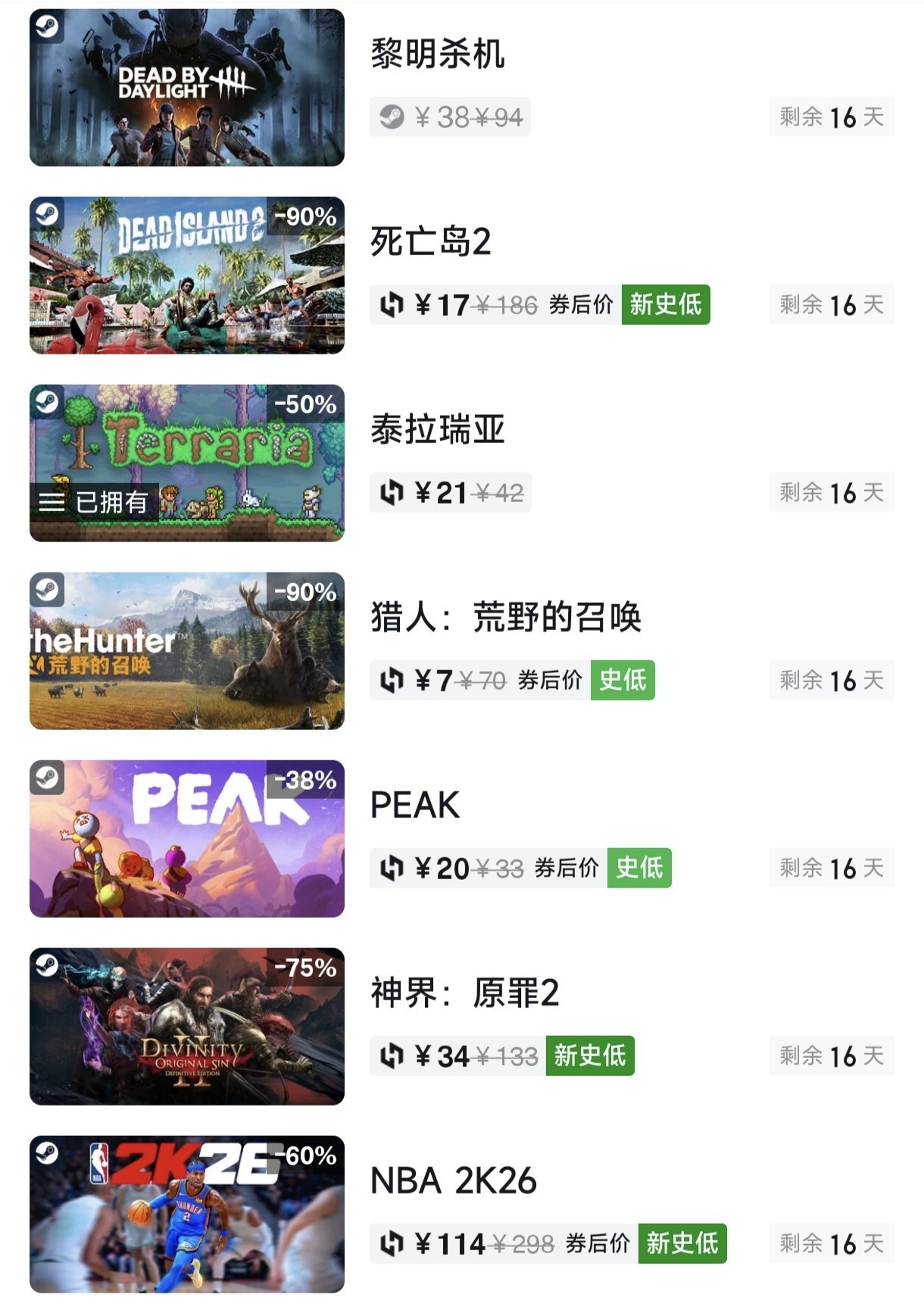Screen dimensions: 924x1310
Task: Open the 黎明杀机 game deal
Action: click(x=437, y=55)
